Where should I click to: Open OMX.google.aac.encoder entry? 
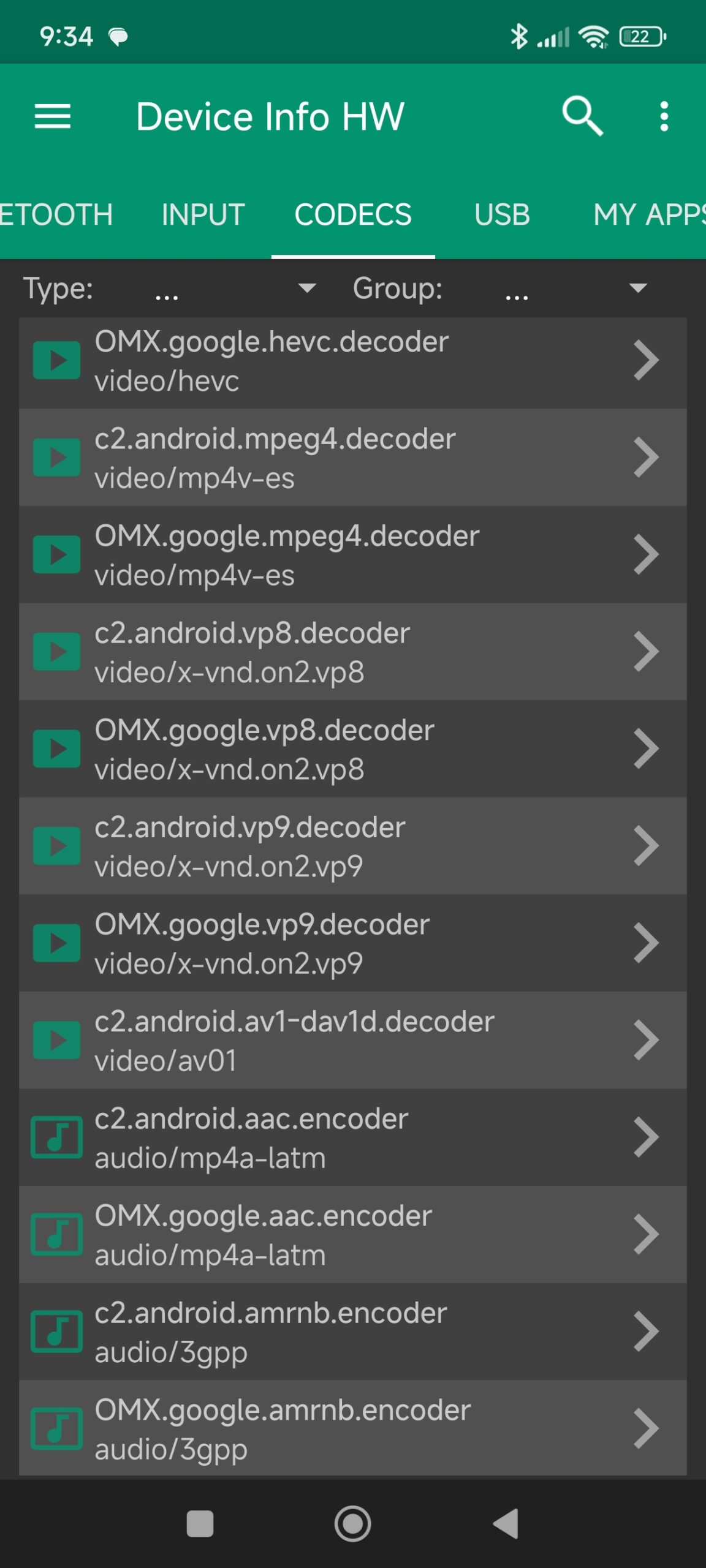(352, 1235)
